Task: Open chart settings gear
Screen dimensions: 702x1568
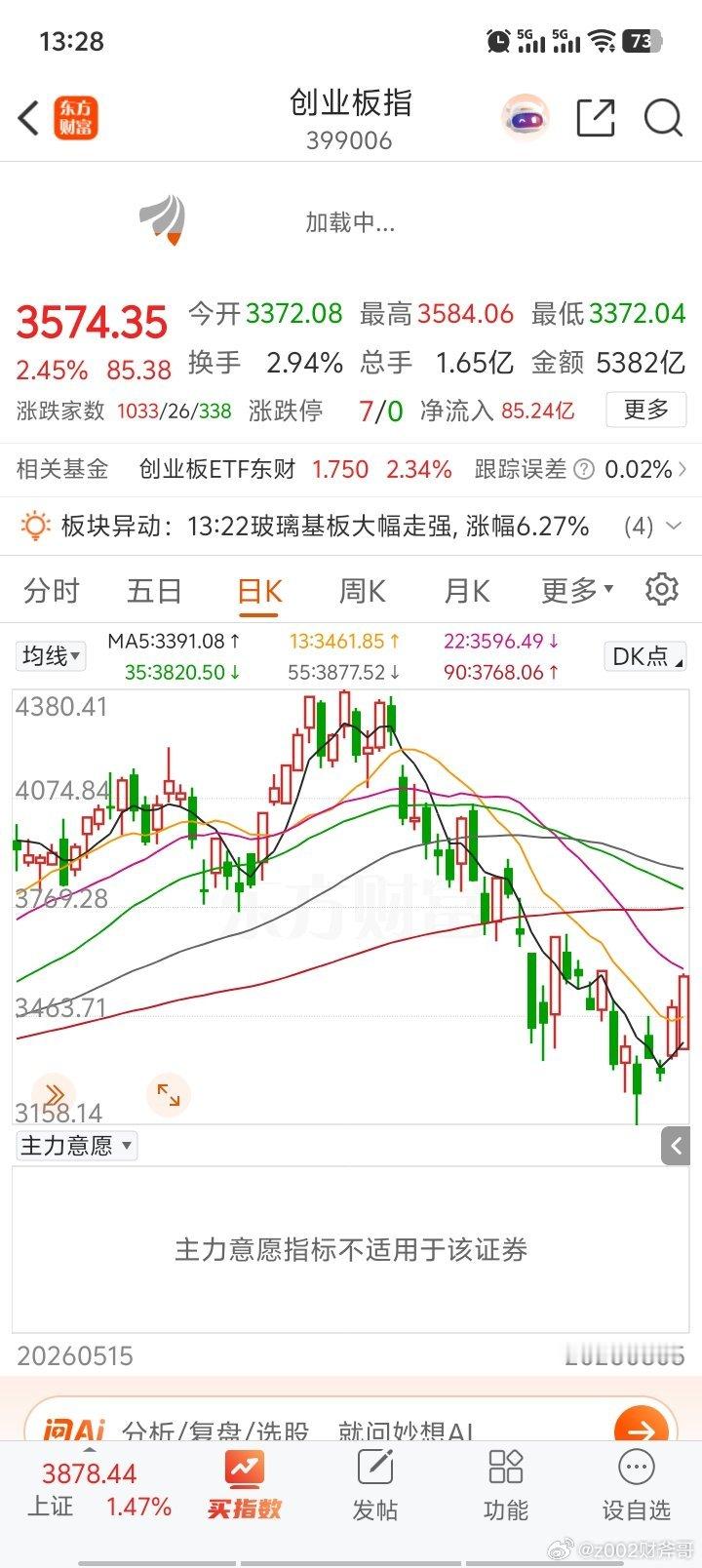Action: pyautogui.click(x=662, y=590)
